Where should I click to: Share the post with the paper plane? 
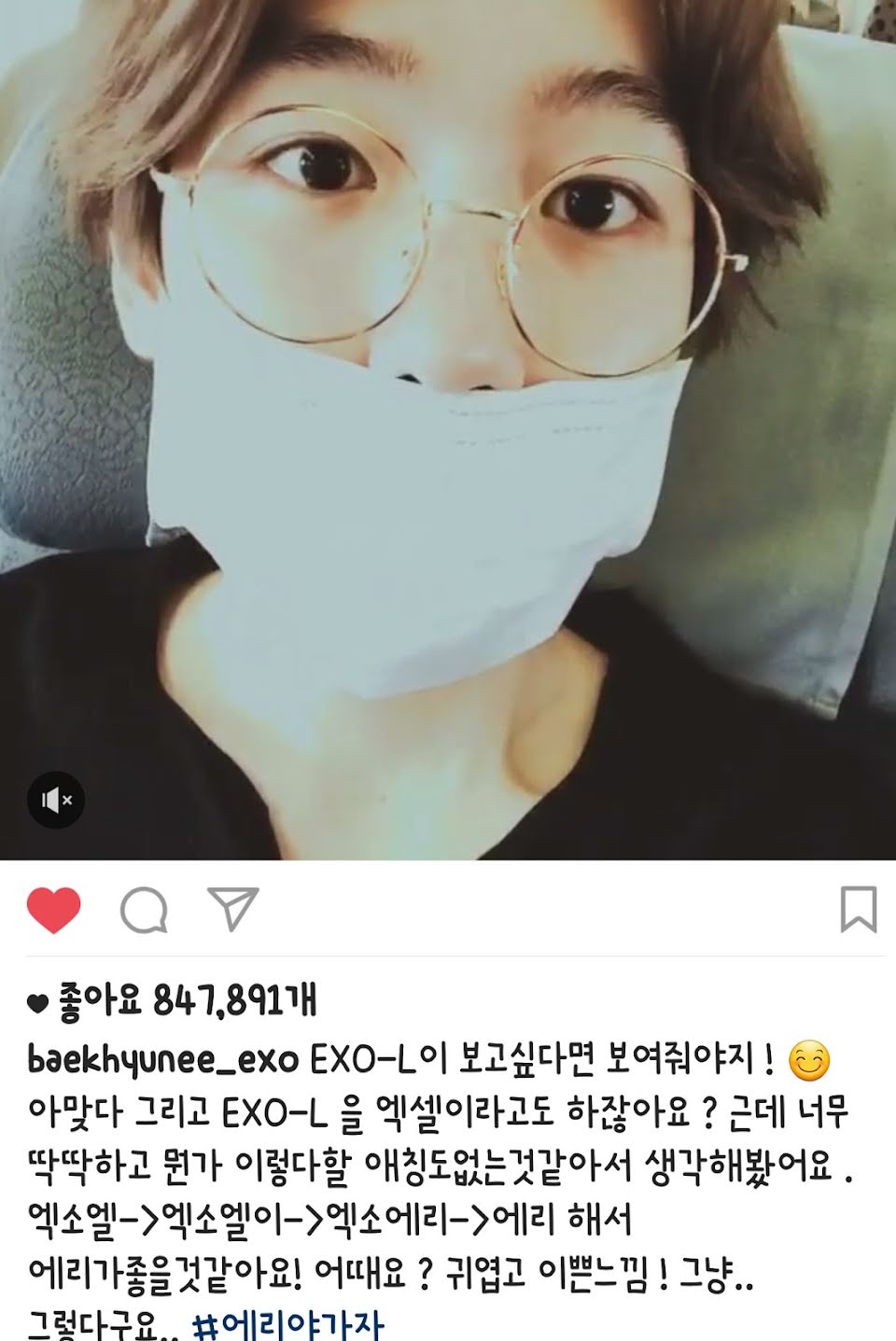click(231, 909)
